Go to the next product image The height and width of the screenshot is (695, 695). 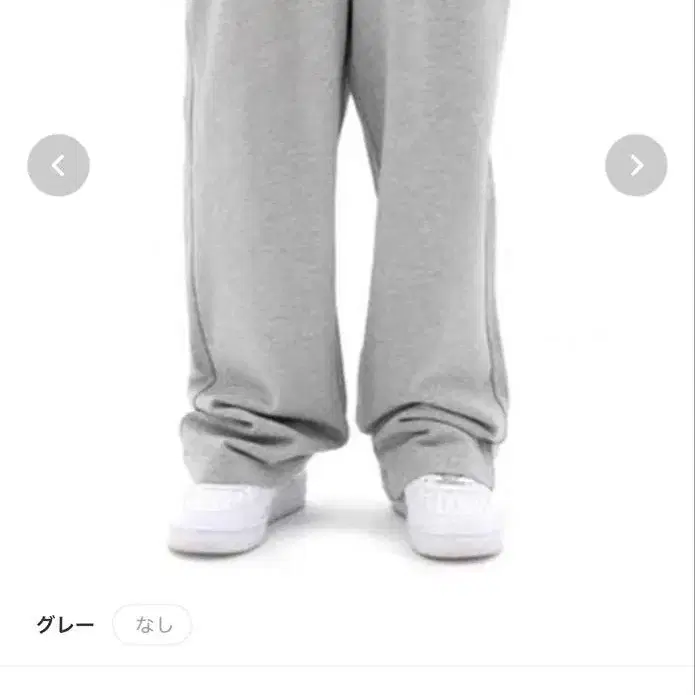(636, 165)
